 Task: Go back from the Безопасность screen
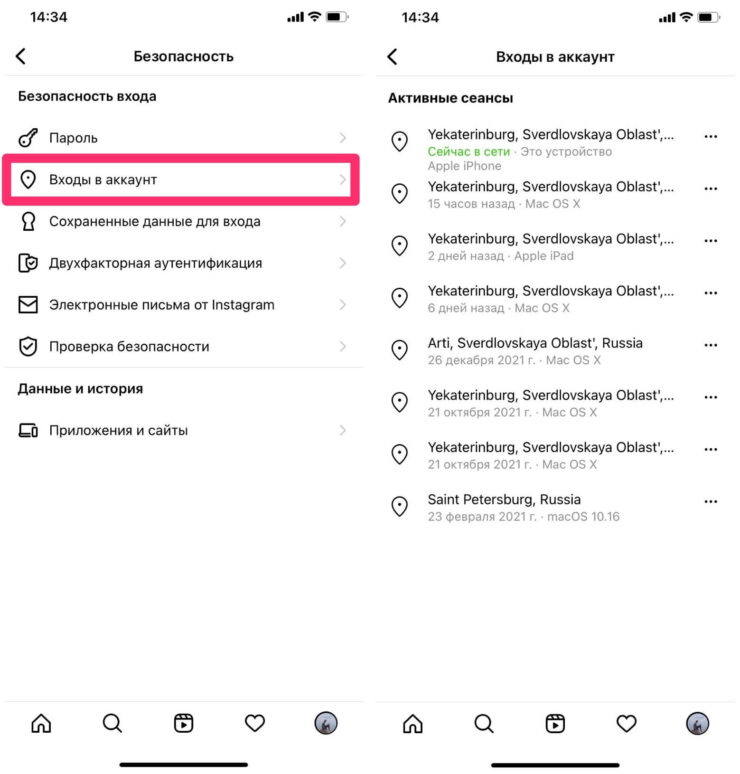[x=21, y=57]
